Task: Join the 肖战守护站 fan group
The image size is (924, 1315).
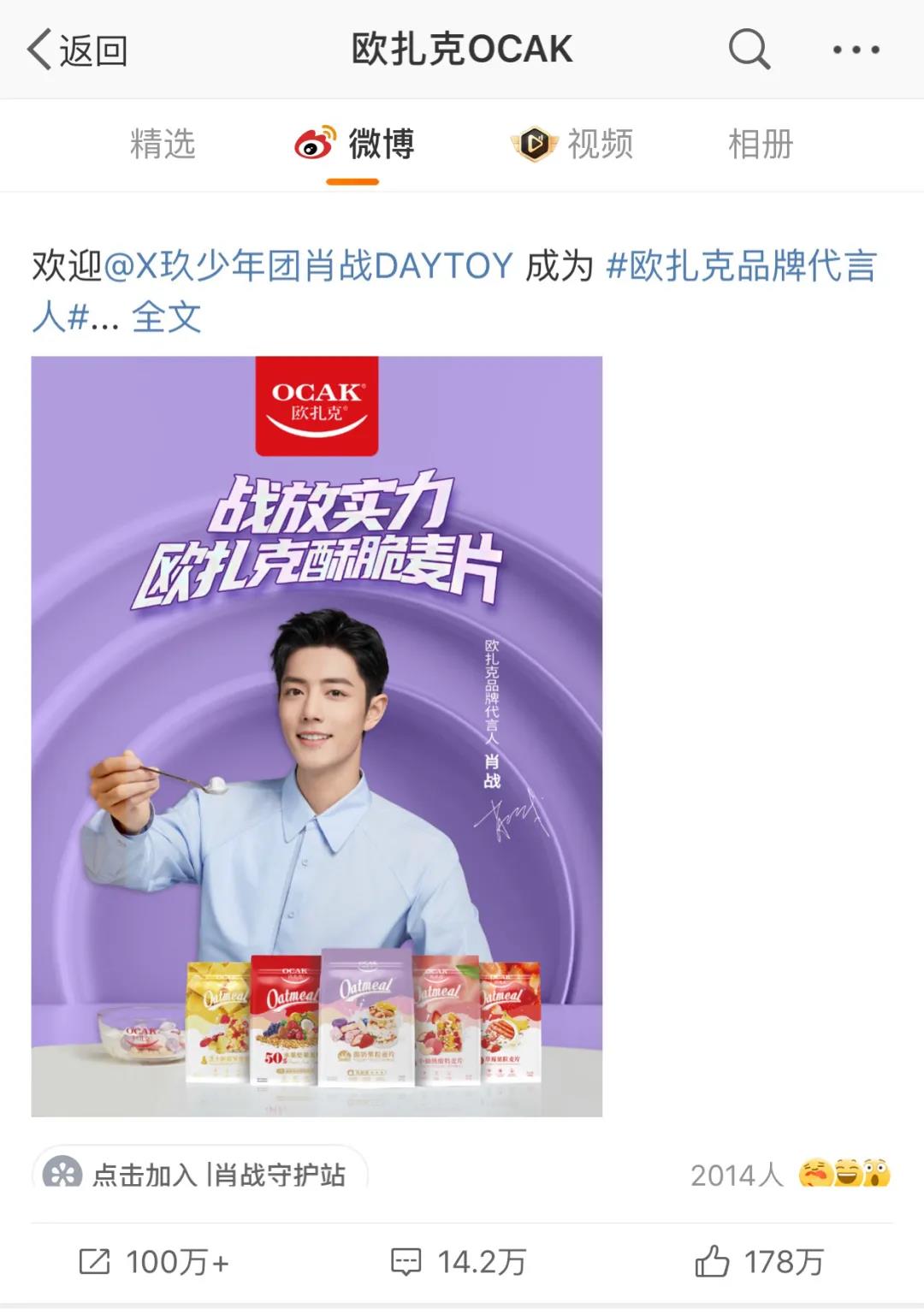Action: pos(200,1173)
